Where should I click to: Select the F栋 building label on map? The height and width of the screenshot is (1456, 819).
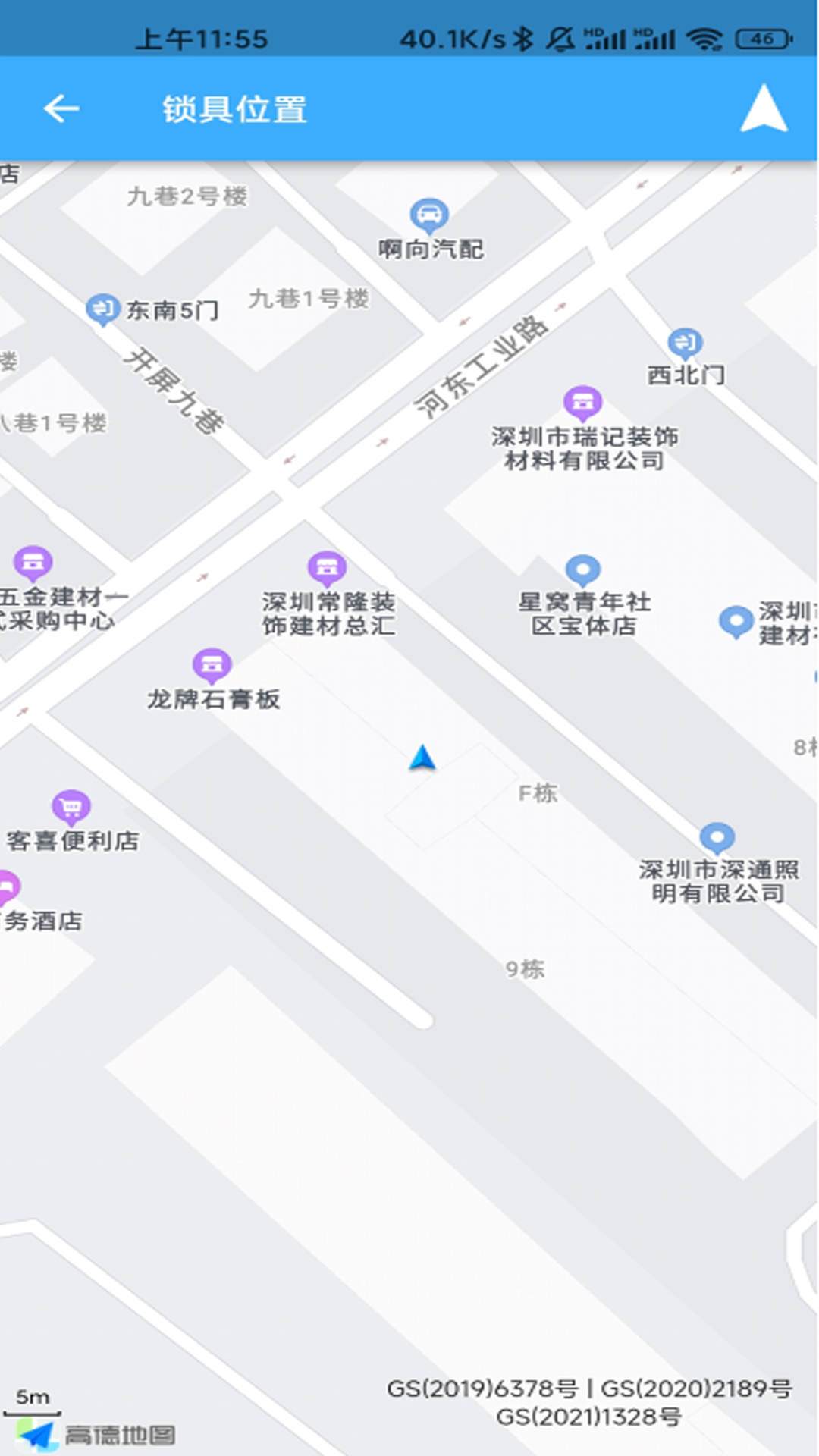[538, 794]
